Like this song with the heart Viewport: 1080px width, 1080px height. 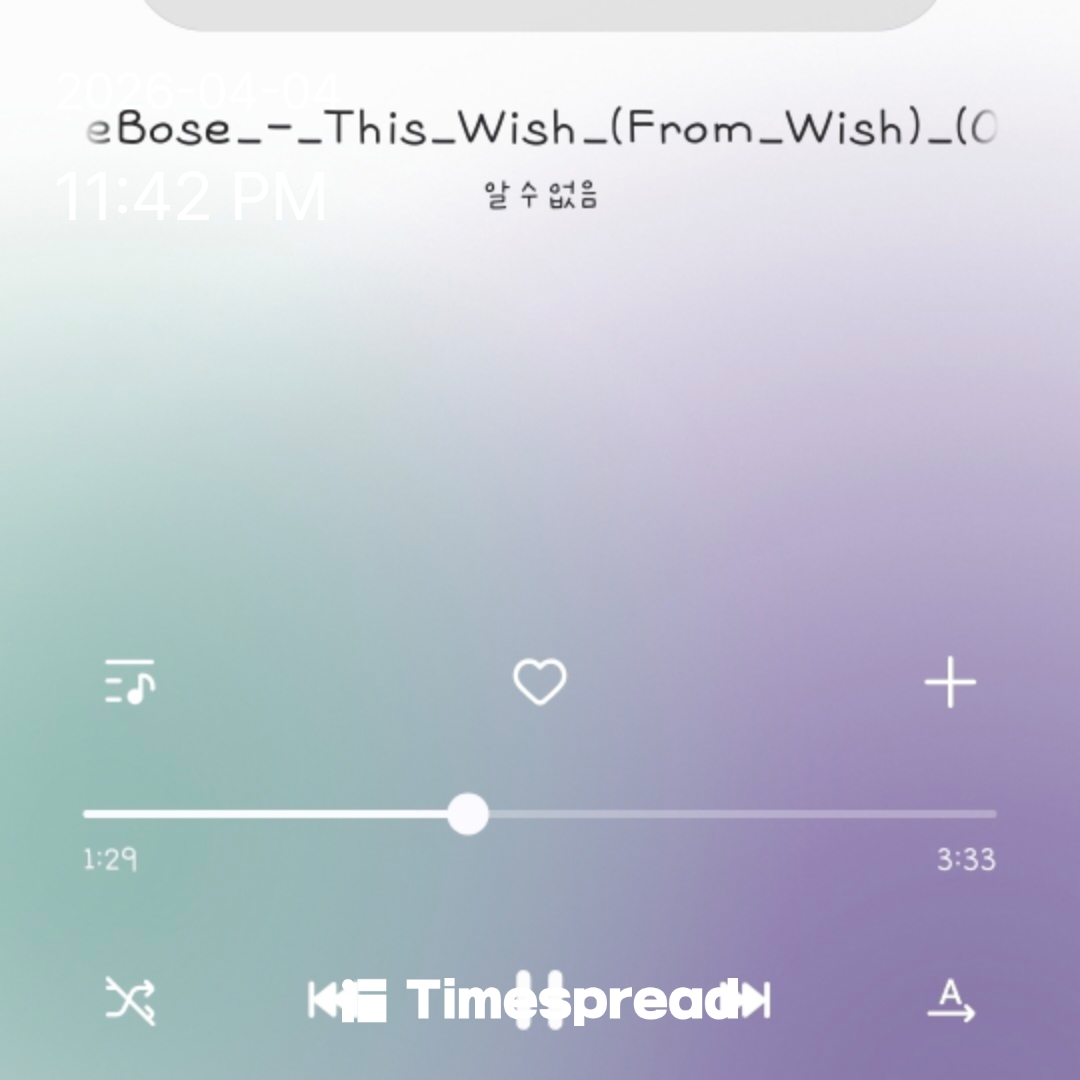click(x=540, y=683)
